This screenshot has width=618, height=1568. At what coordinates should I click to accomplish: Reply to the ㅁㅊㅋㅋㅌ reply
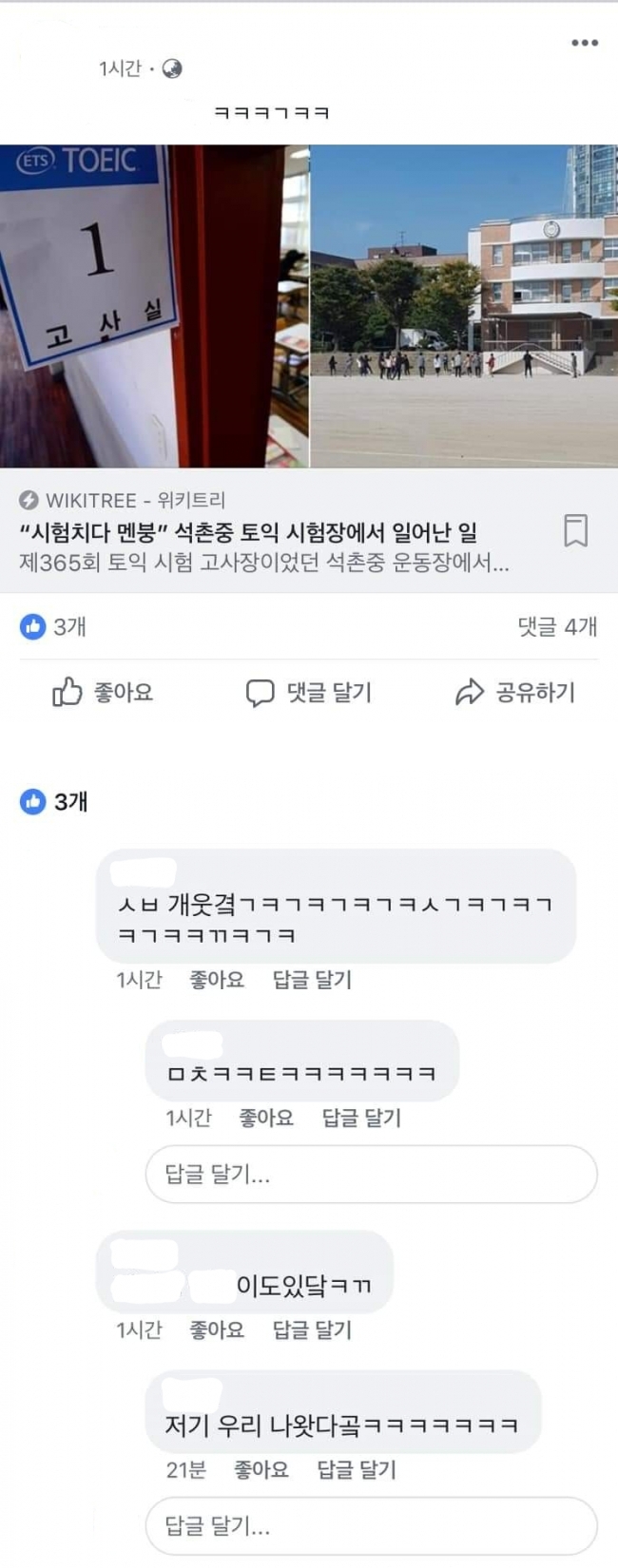click(x=361, y=1118)
